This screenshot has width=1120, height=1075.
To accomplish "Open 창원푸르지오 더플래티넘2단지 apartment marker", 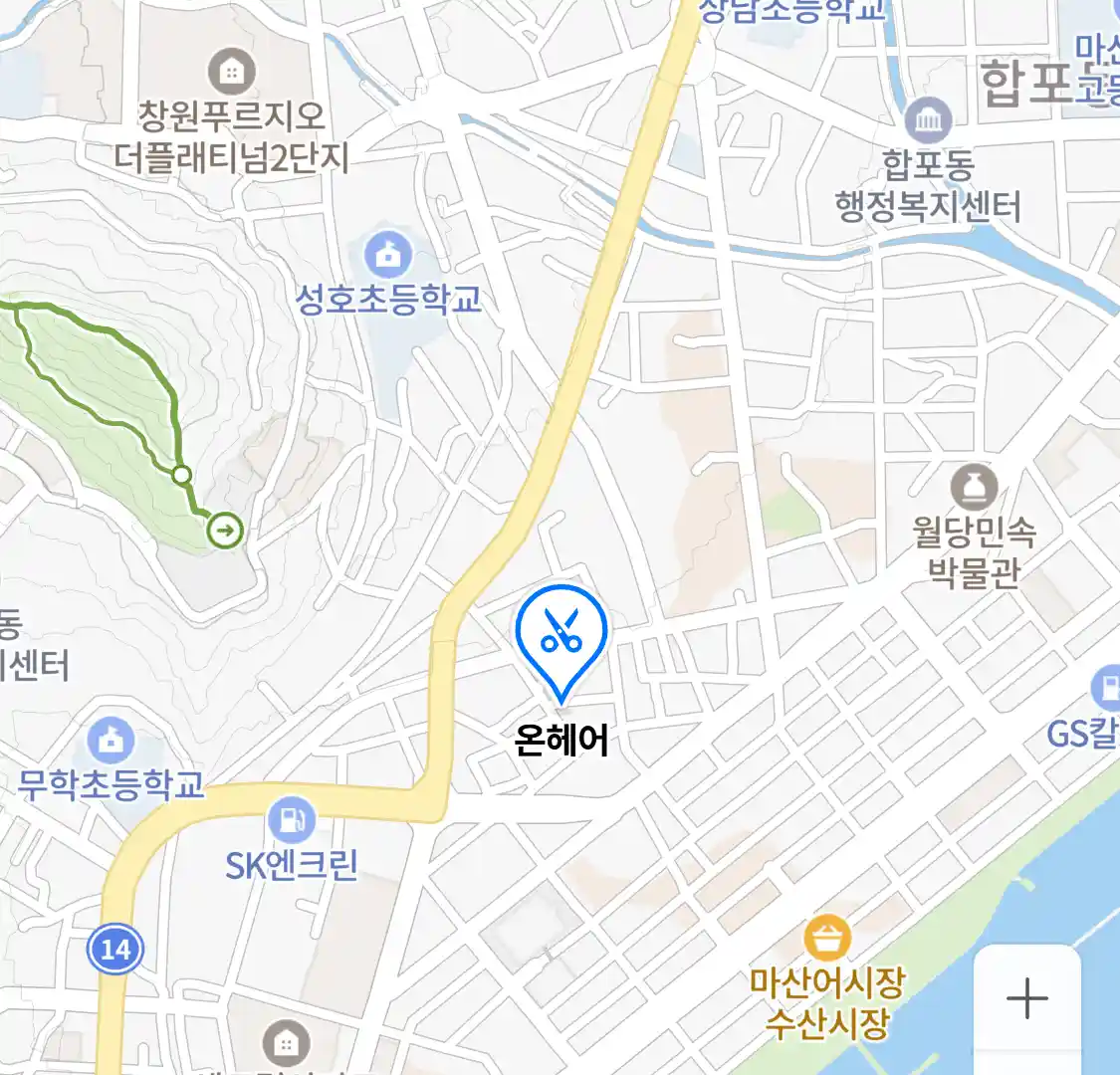I will [231, 72].
